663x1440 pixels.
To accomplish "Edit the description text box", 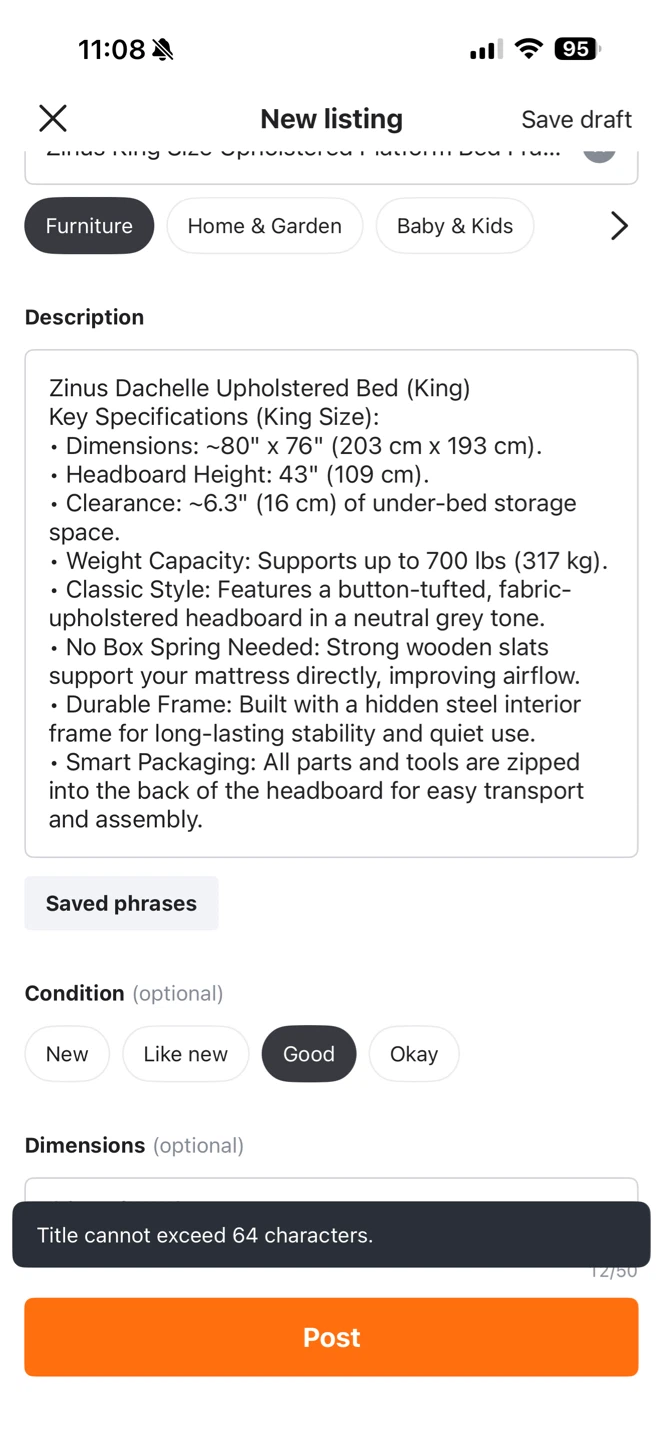I will pos(331,604).
